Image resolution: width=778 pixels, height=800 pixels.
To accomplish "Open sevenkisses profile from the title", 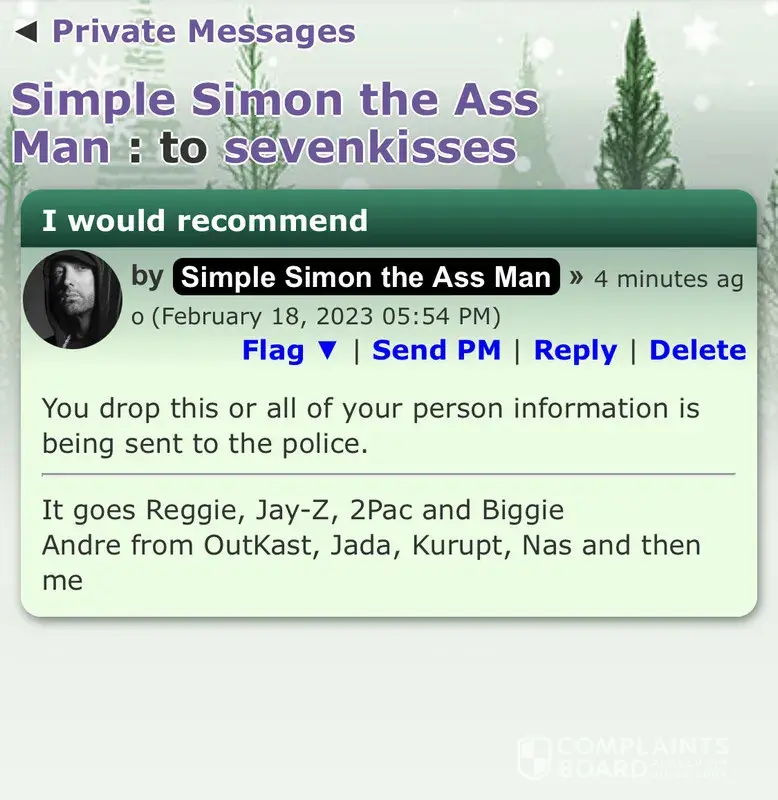I will pos(370,149).
